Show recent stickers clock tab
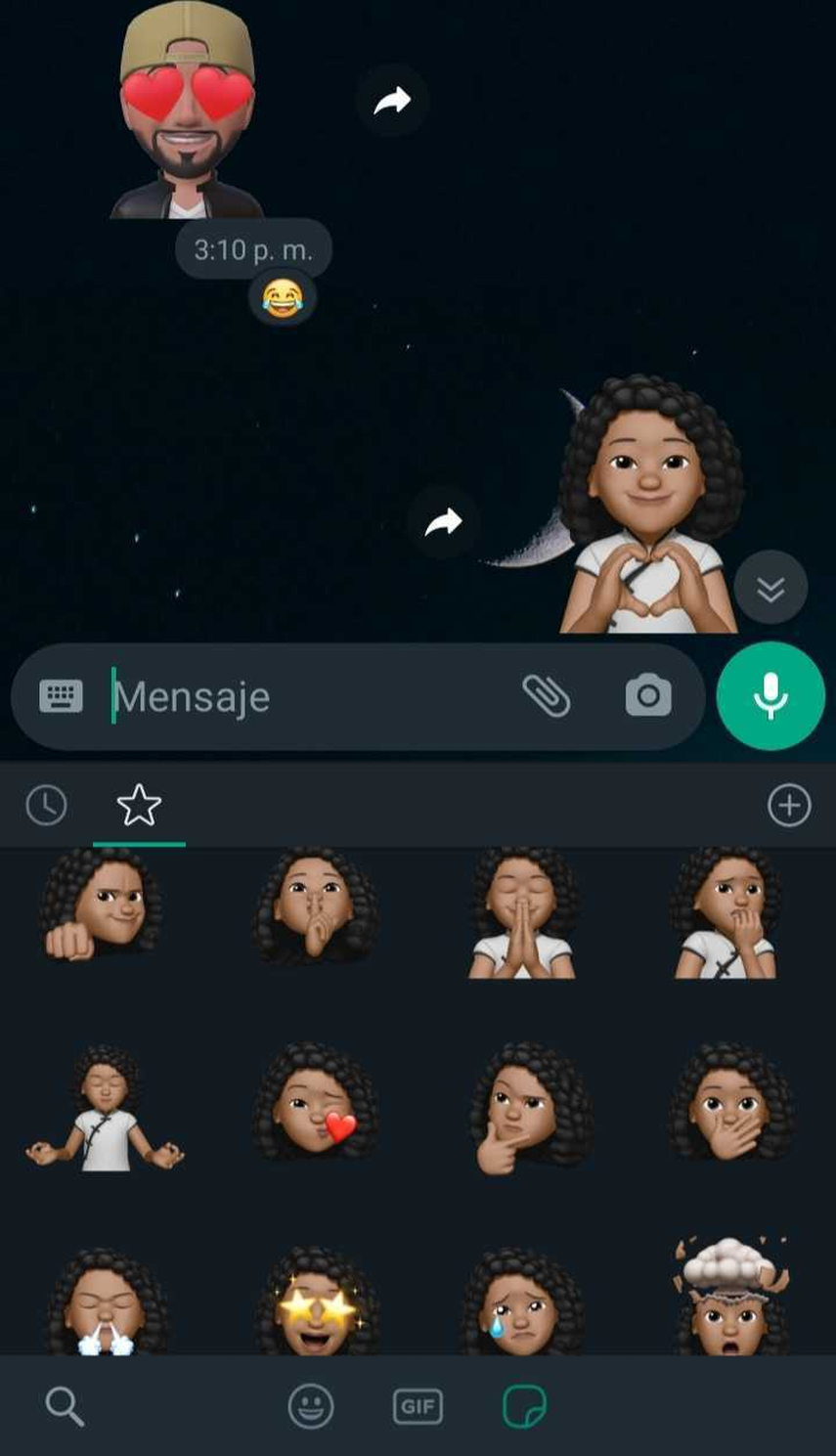This screenshot has width=836, height=1456. 46,806
